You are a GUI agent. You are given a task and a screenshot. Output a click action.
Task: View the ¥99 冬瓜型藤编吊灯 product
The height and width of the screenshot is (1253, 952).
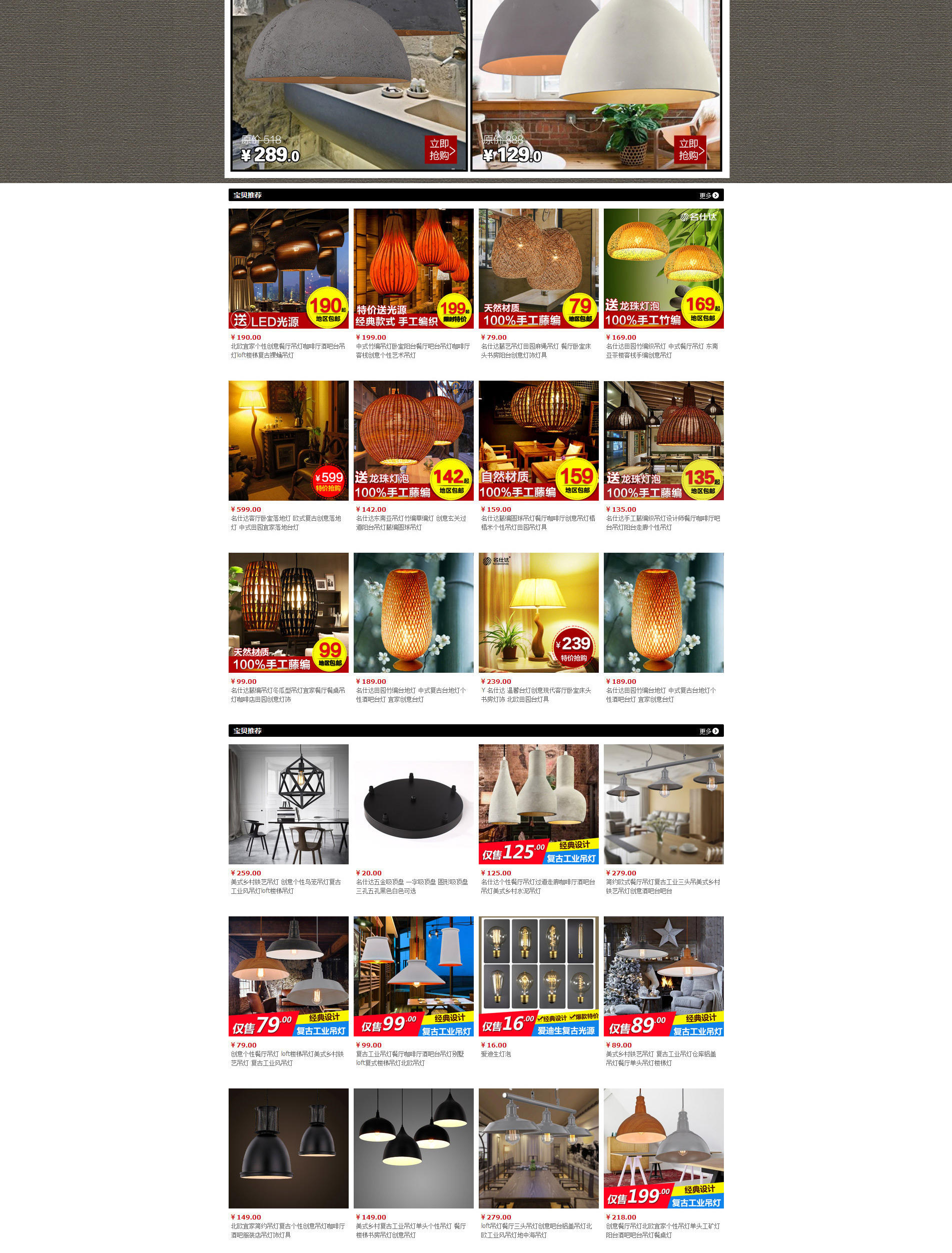coord(289,613)
